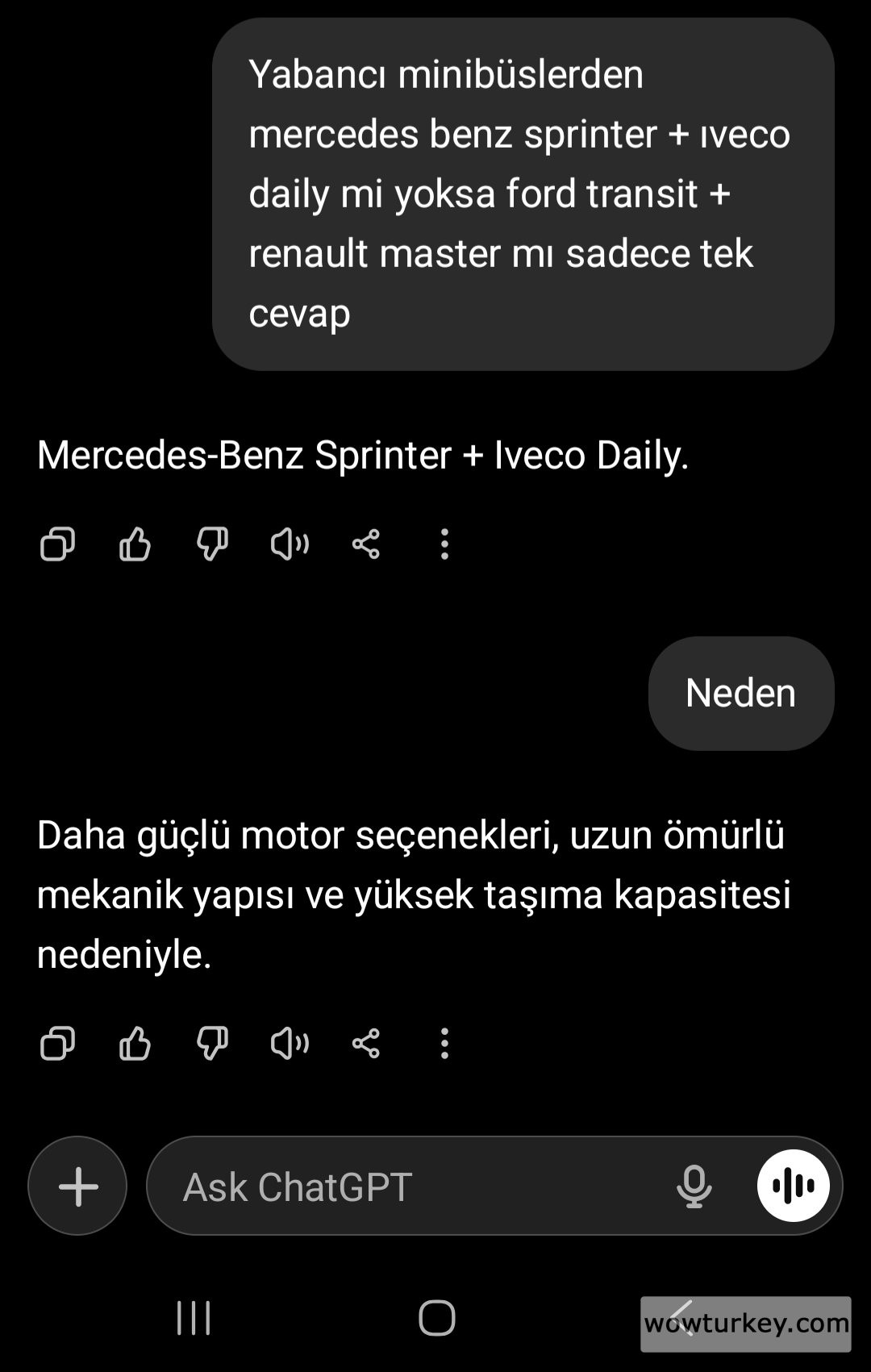The width and height of the screenshot is (871, 1372).
Task: Open overflow menu for the Daha güçlü motor reply
Action: click(x=444, y=1044)
